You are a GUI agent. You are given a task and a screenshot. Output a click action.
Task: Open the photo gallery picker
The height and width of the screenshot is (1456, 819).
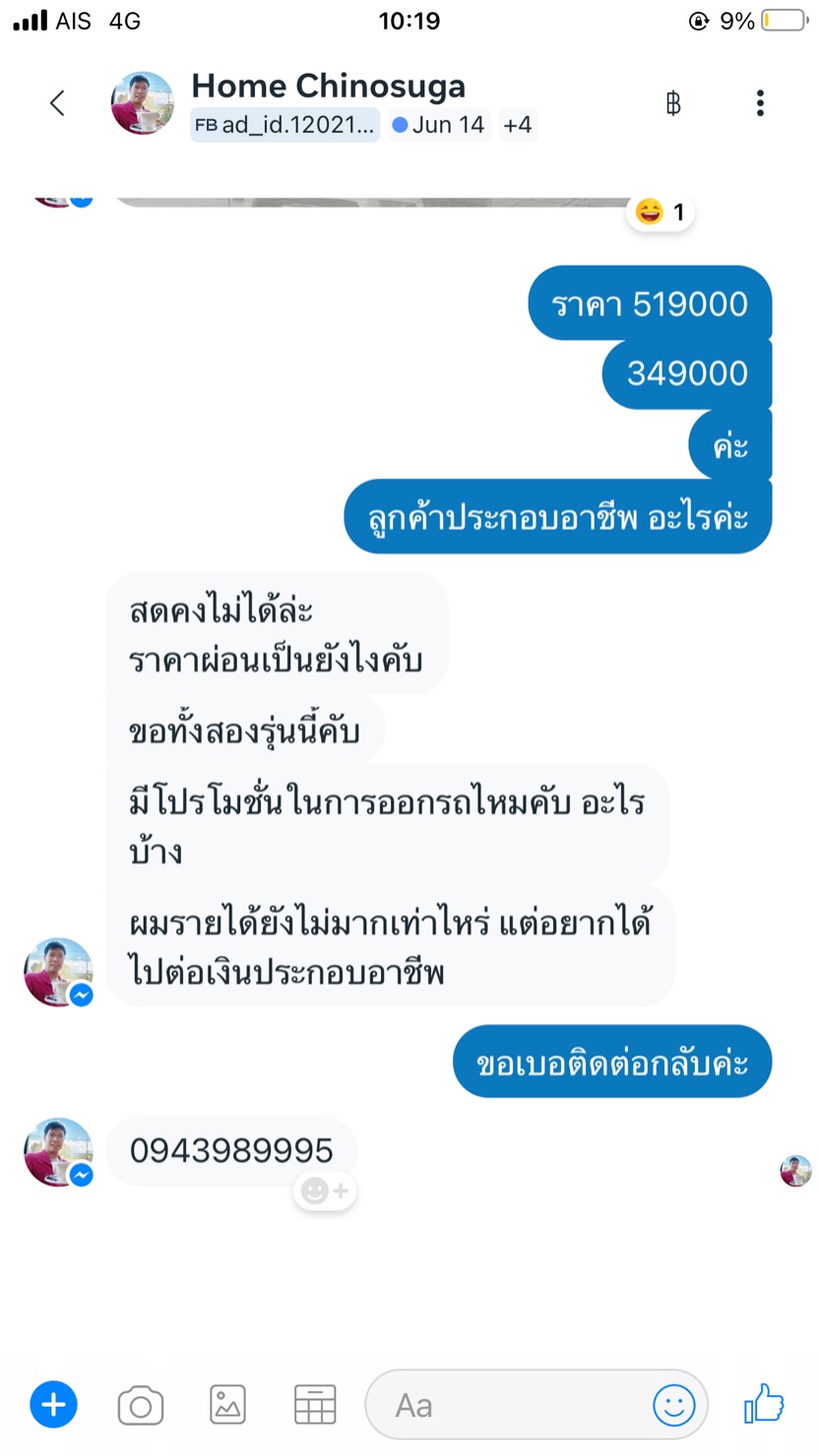[x=228, y=1406]
